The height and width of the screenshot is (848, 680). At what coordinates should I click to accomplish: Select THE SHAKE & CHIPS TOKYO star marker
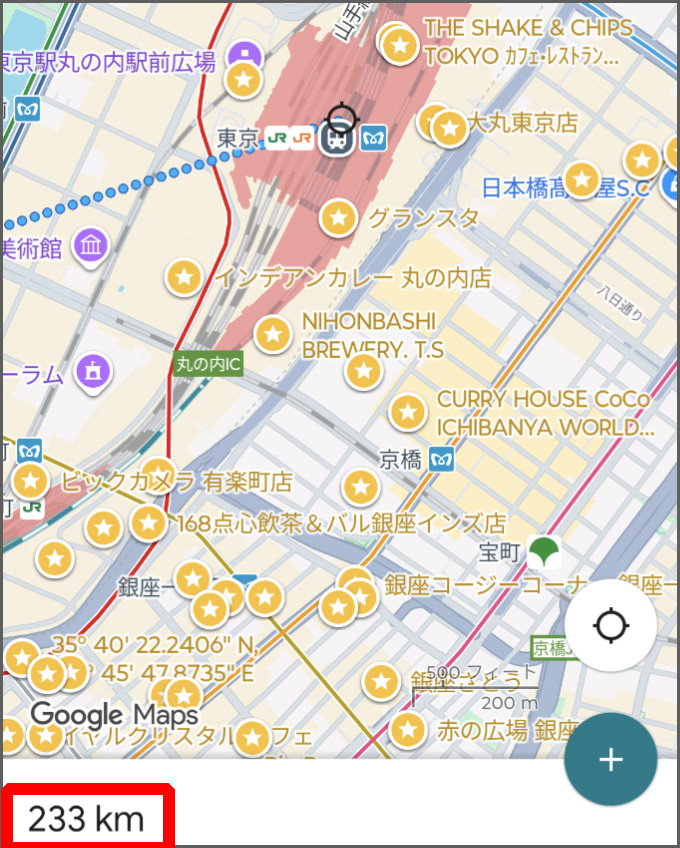401,45
